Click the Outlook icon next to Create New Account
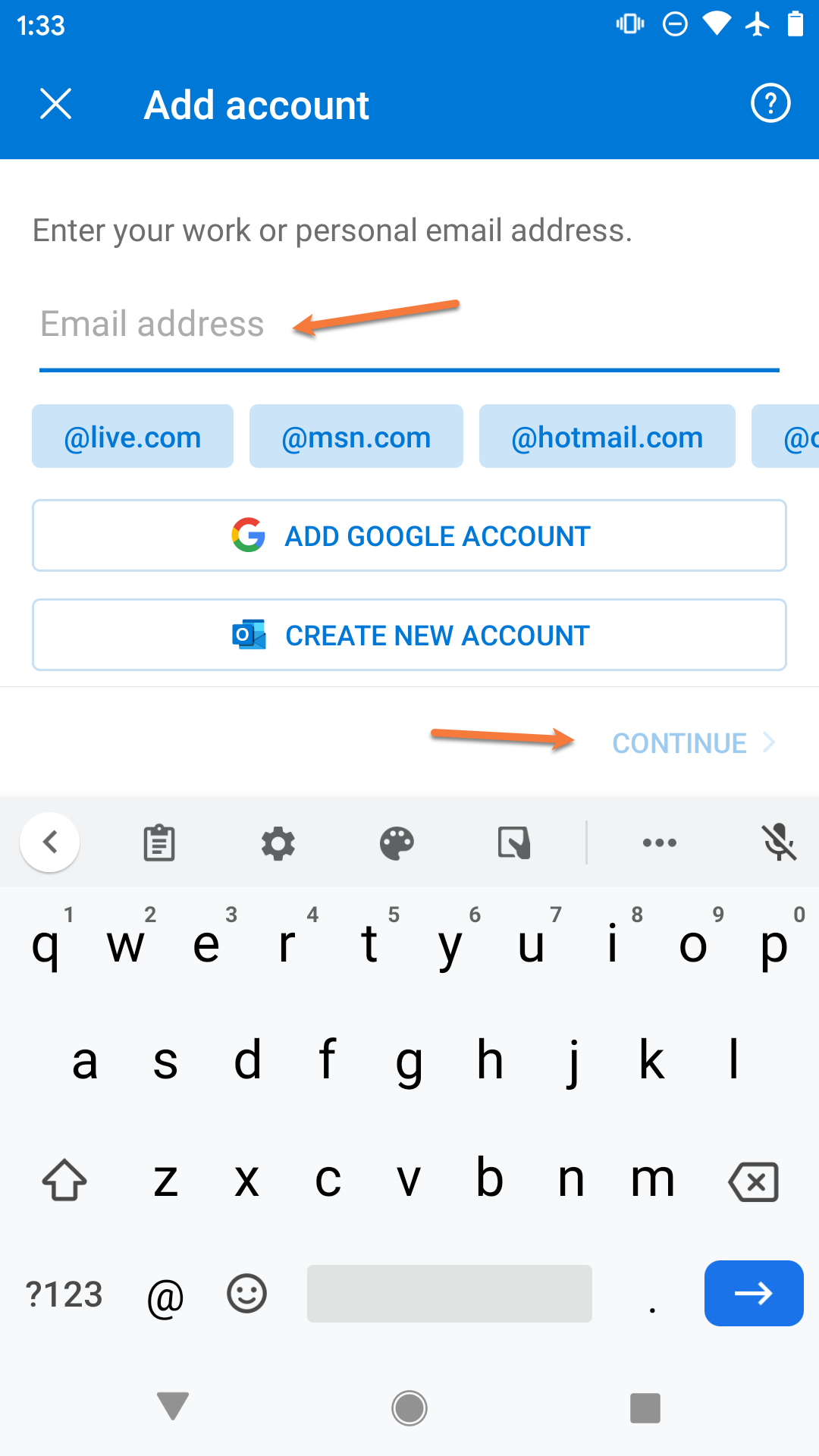The width and height of the screenshot is (819, 1456). pos(248,635)
